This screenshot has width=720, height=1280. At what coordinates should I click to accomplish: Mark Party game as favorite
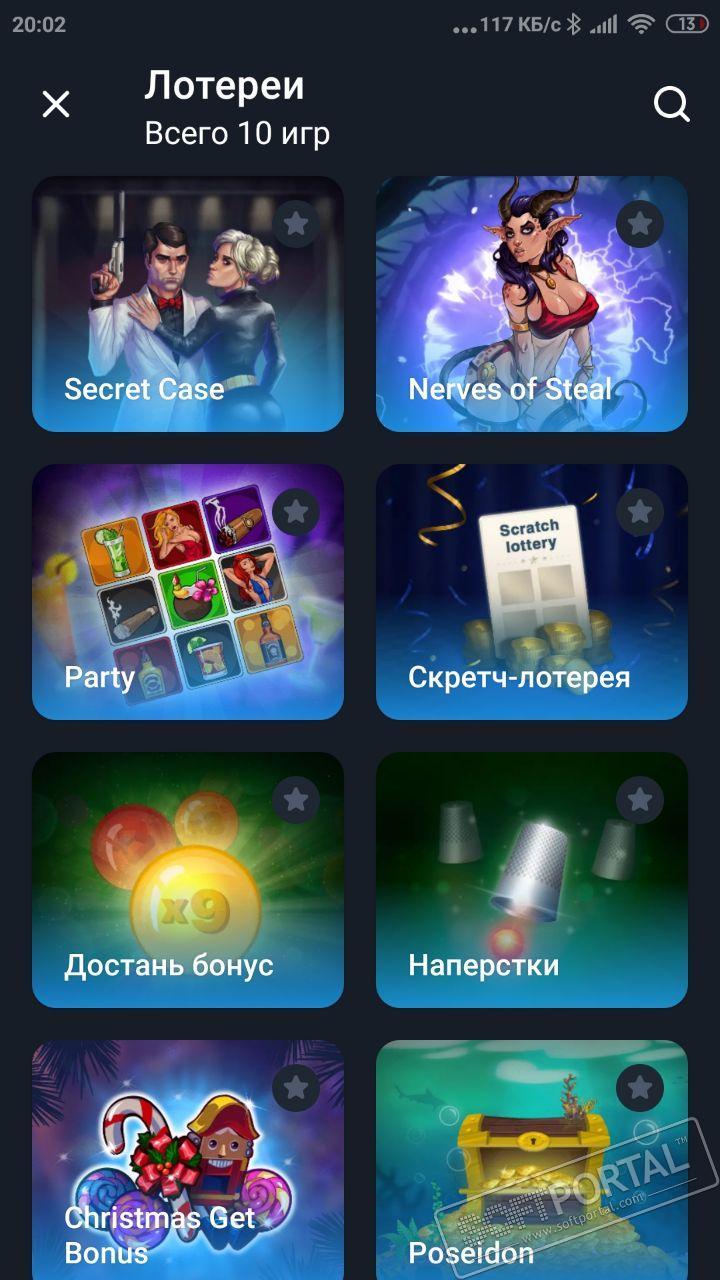click(x=296, y=512)
